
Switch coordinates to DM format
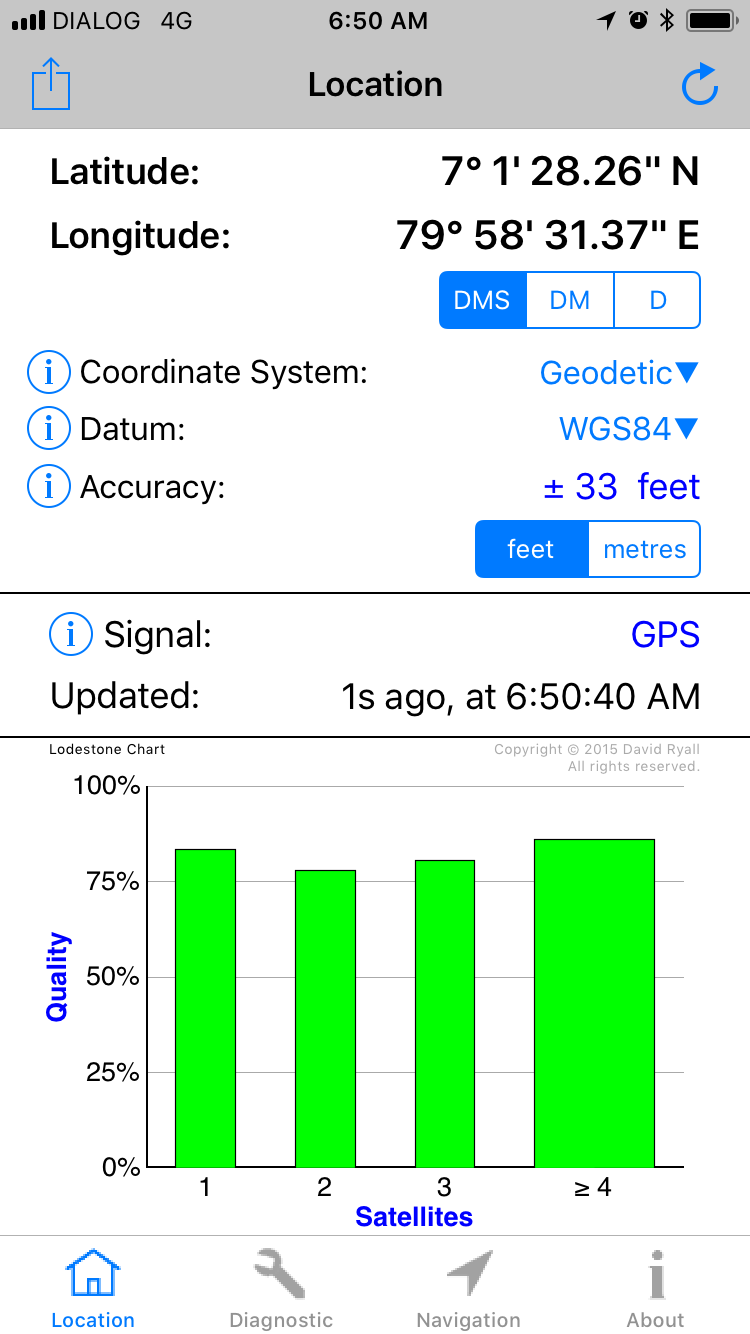pyautogui.click(x=570, y=300)
